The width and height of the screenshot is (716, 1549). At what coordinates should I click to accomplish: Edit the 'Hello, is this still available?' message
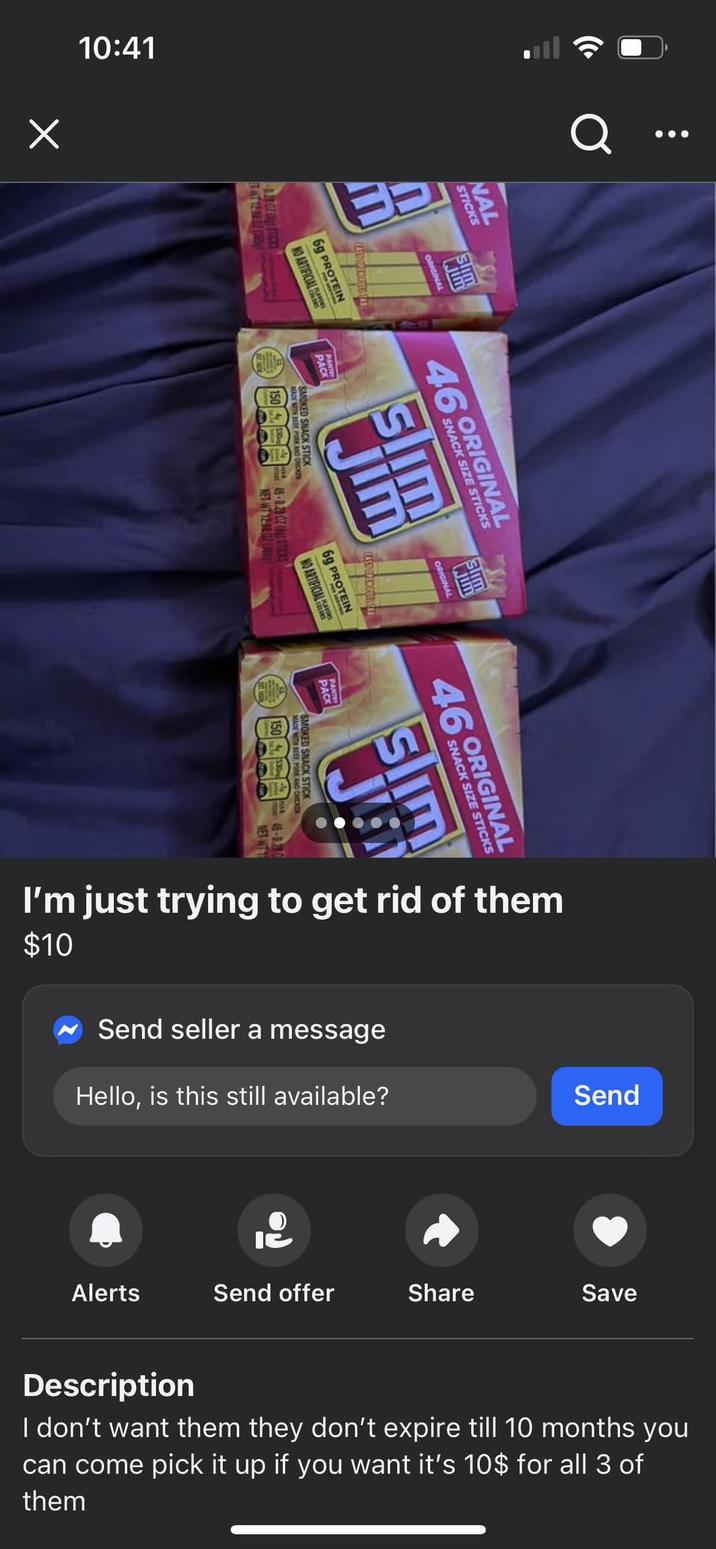pyautogui.click(x=295, y=1096)
